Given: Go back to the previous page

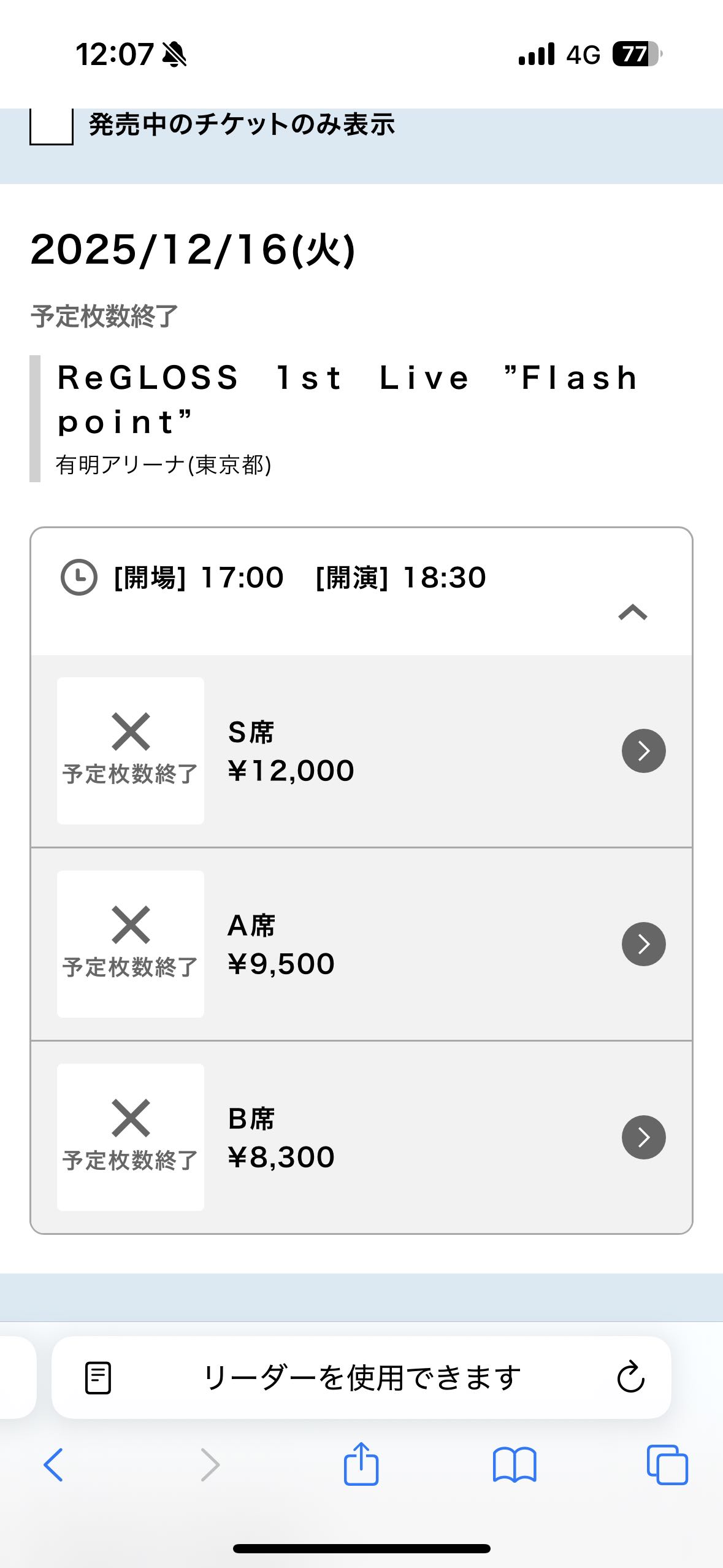Looking at the screenshot, I should [53, 1465].
